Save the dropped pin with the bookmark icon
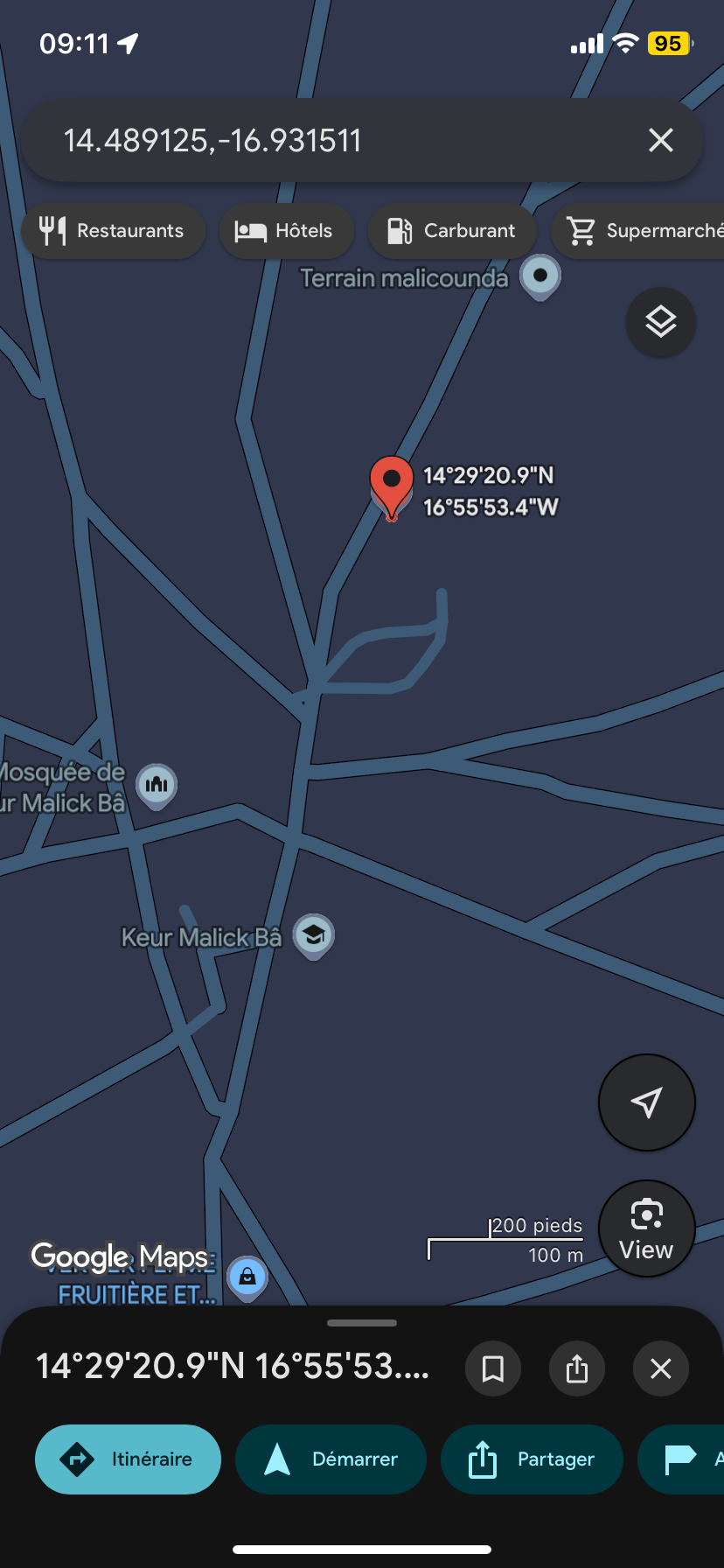 click(x=493, y=1368)
